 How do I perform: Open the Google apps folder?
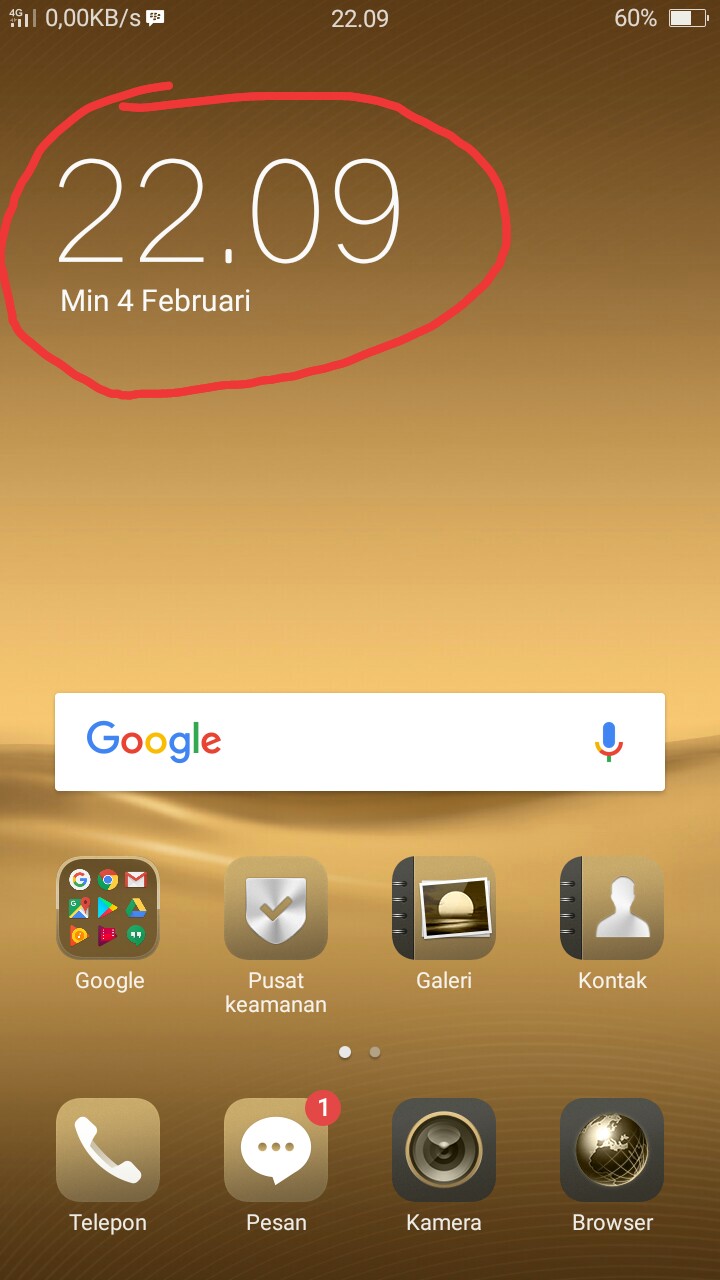[x=108, y=908]
